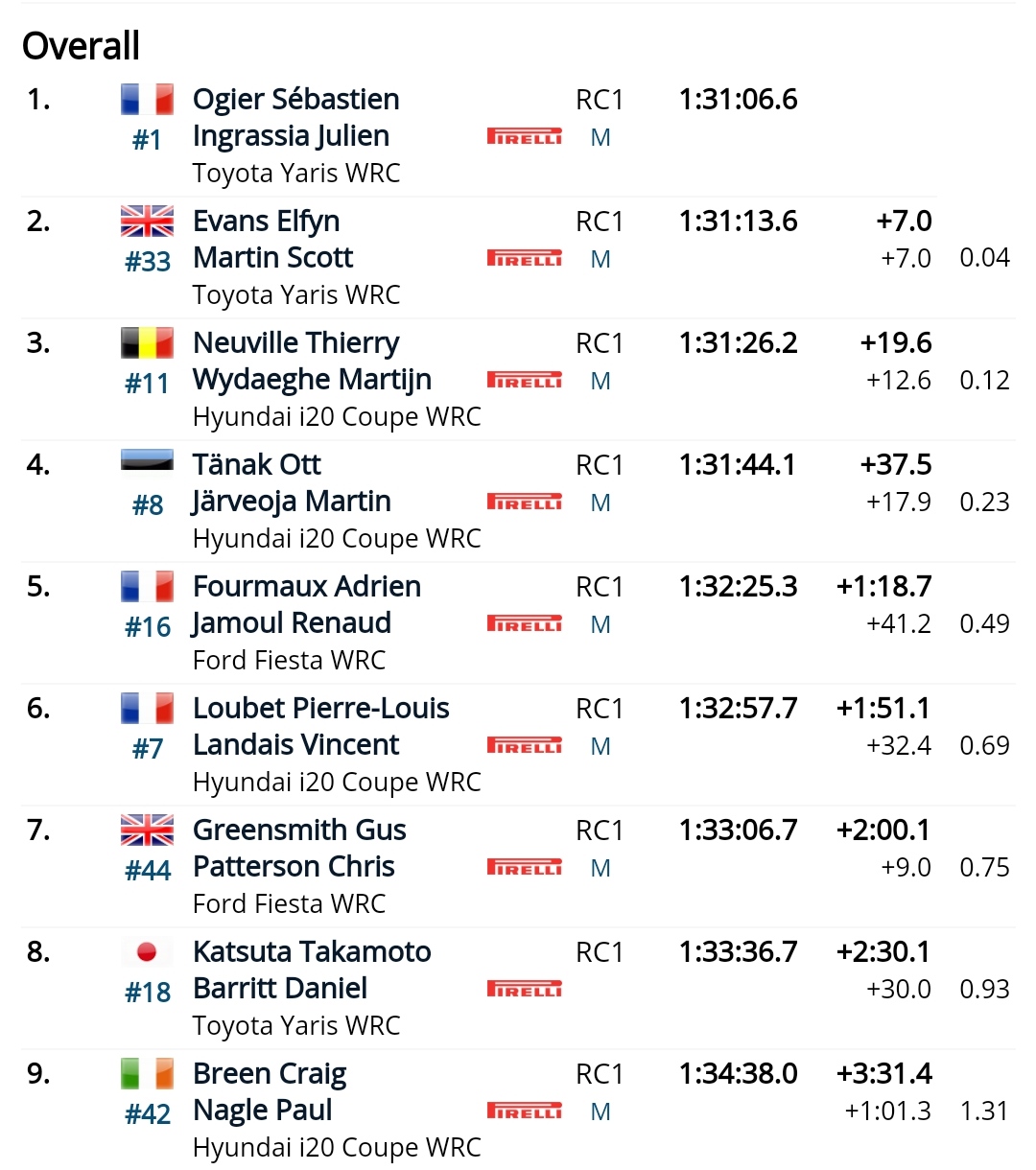1036x1170 pixels.
Task: Open Tänak Ott's driver page
Action: click(256, 465)
